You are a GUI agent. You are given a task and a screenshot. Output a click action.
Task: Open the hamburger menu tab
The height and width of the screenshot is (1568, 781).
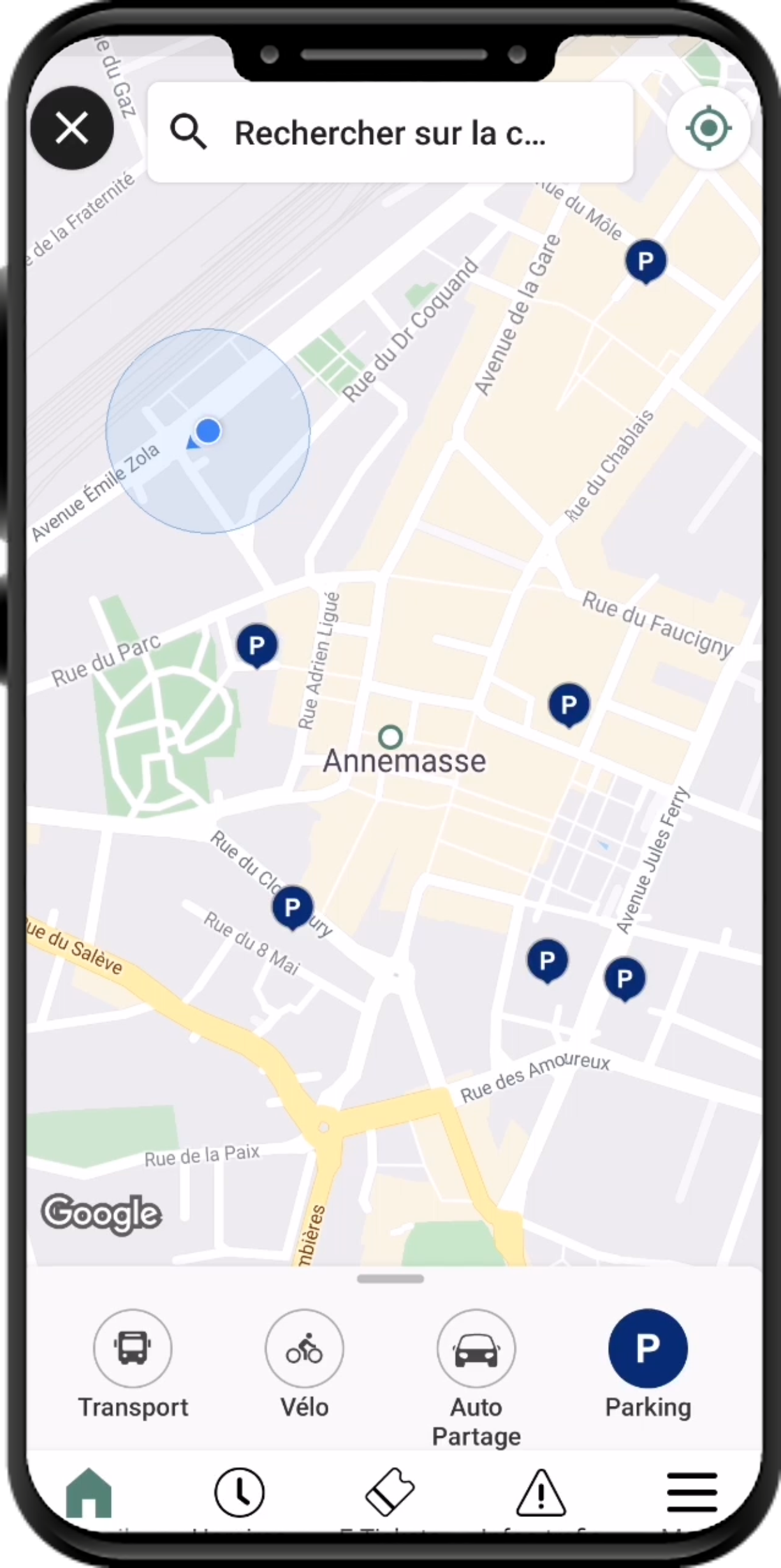692,1492
